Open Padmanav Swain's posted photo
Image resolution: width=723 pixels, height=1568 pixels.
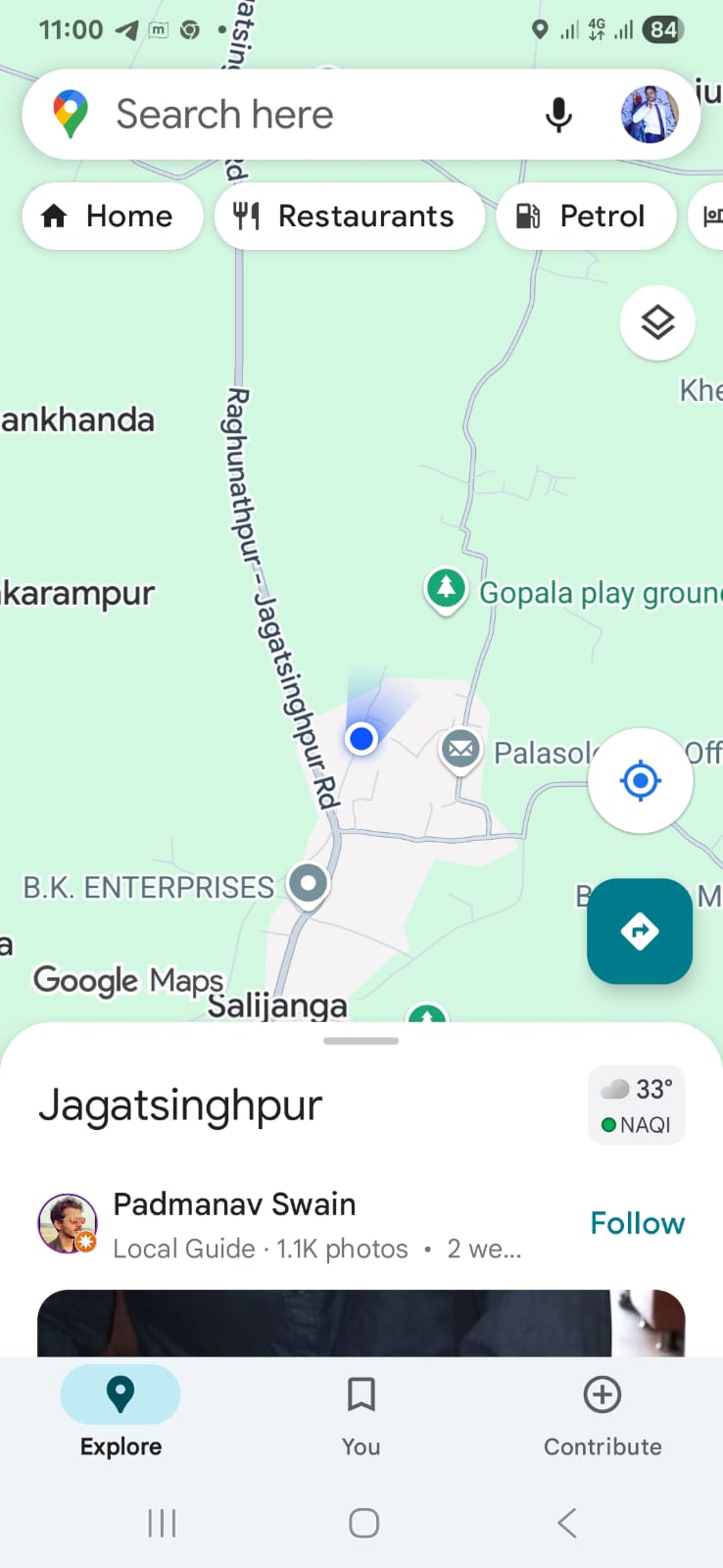[x=361, y=1323]
